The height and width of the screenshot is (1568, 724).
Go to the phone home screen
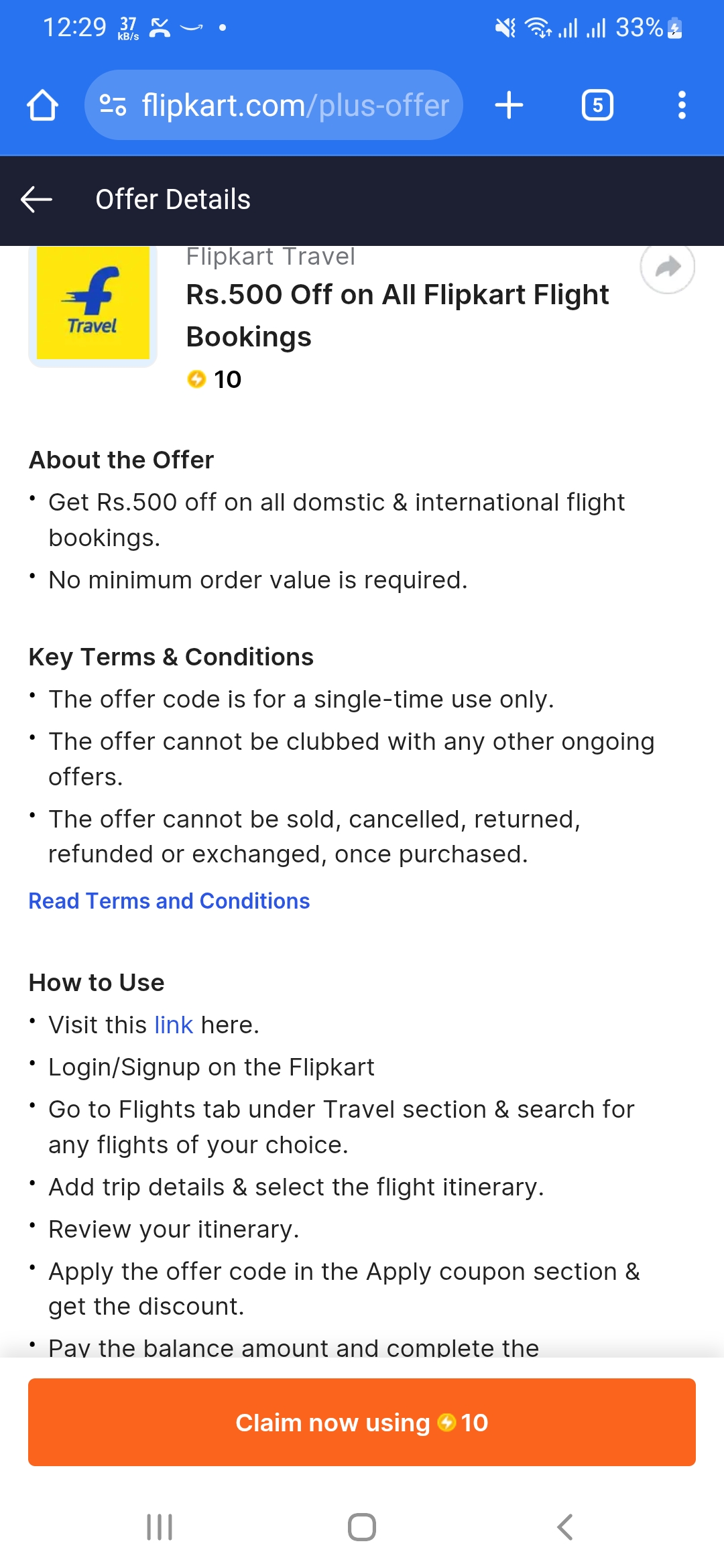coord(362,1527)
